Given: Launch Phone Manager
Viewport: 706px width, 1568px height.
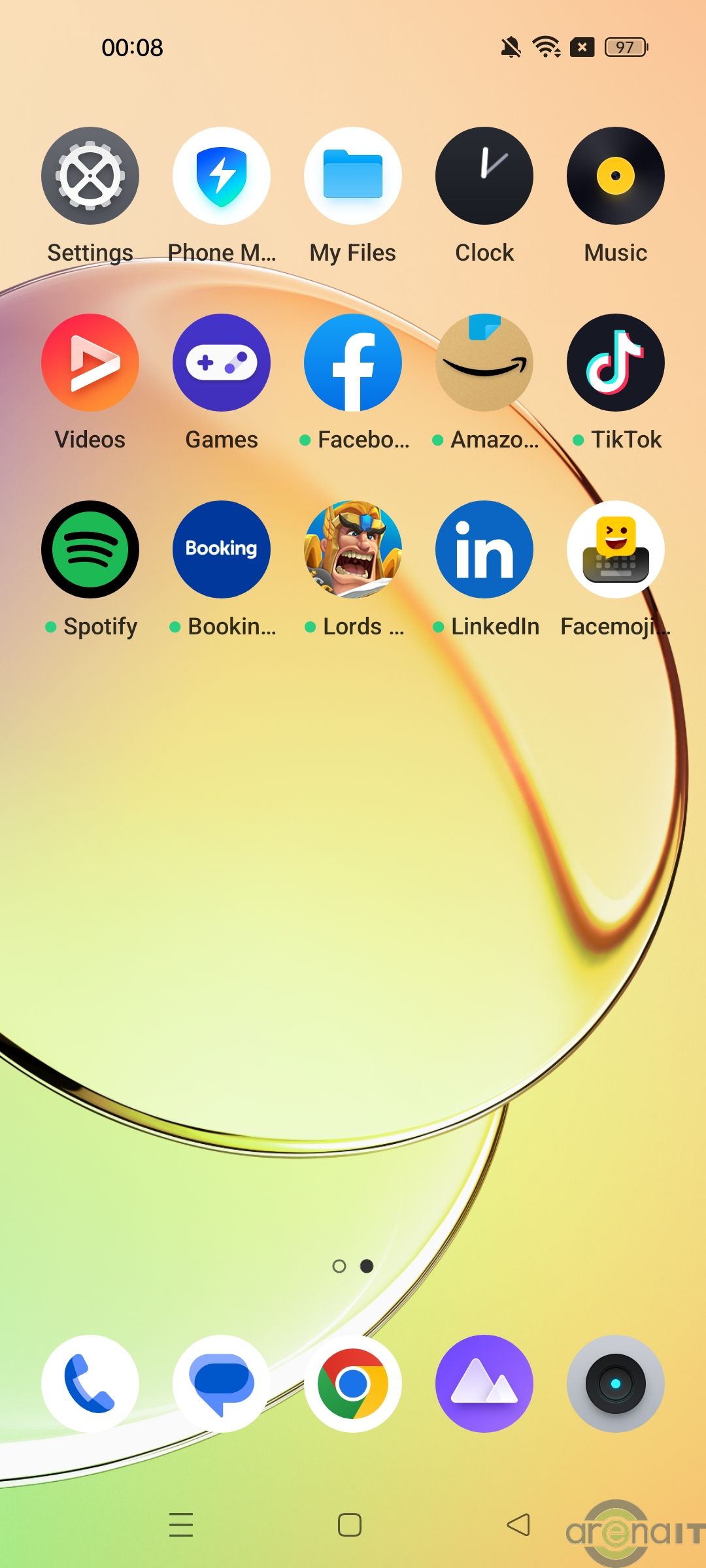Looking at the screenshot, I should [x=222, y=176].
